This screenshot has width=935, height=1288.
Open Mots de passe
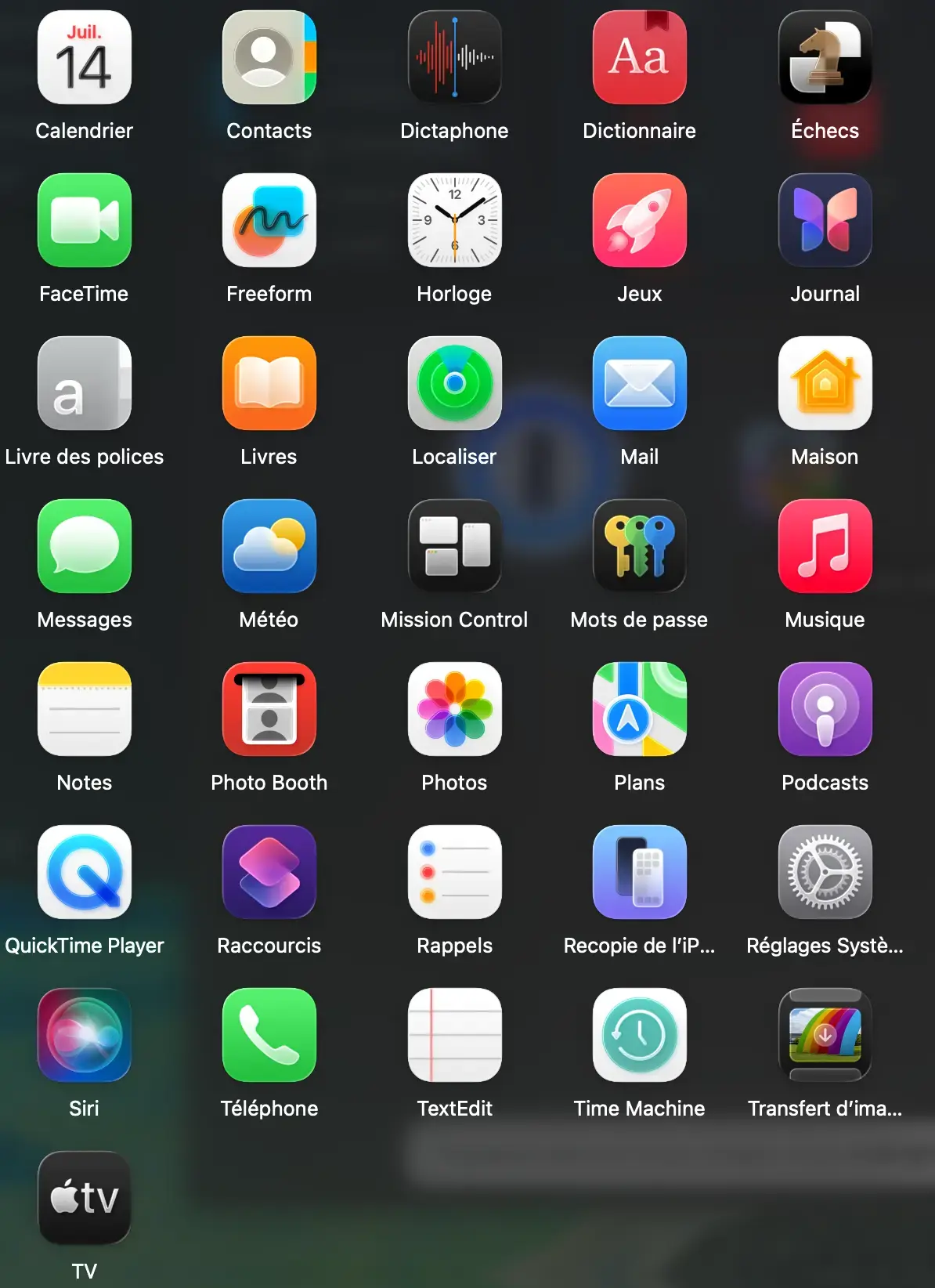(x=640, y=547)
